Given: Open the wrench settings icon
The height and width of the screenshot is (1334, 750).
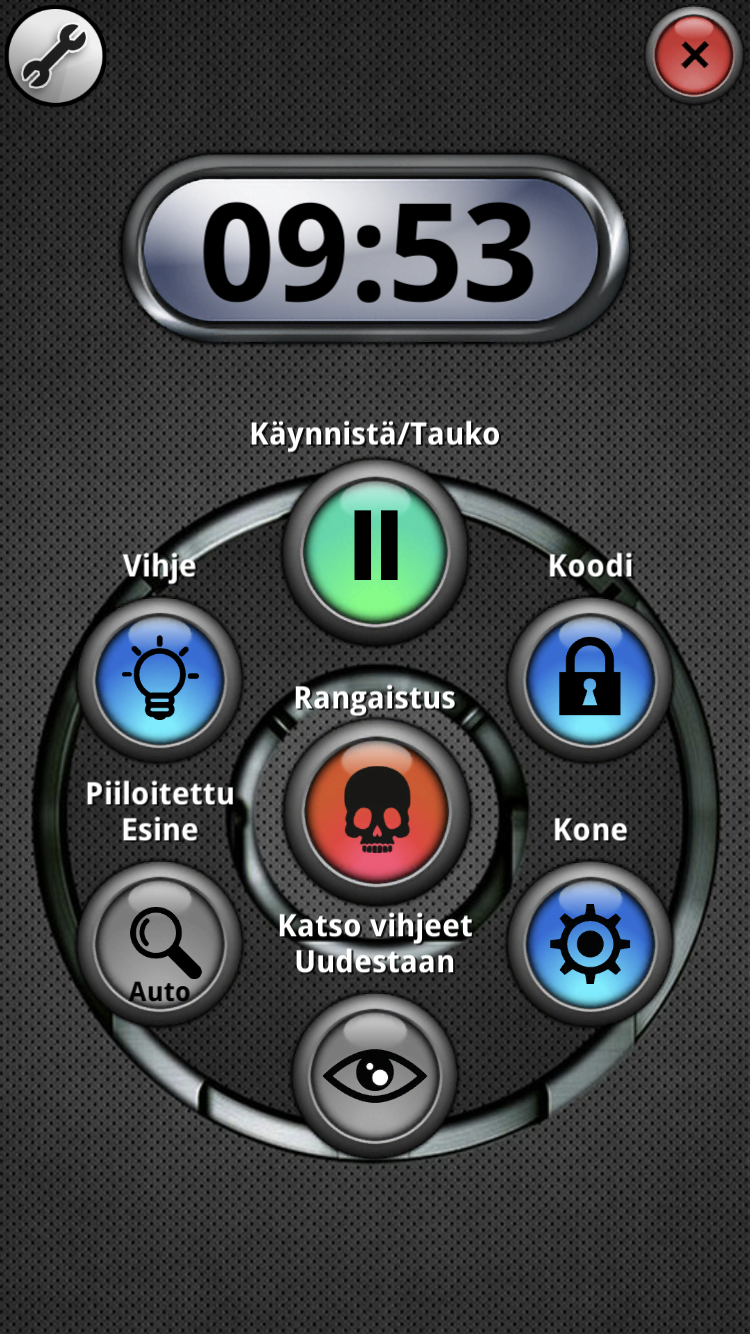Looking at the screenshot, I should pyautogui.click(x=55, y=55).
